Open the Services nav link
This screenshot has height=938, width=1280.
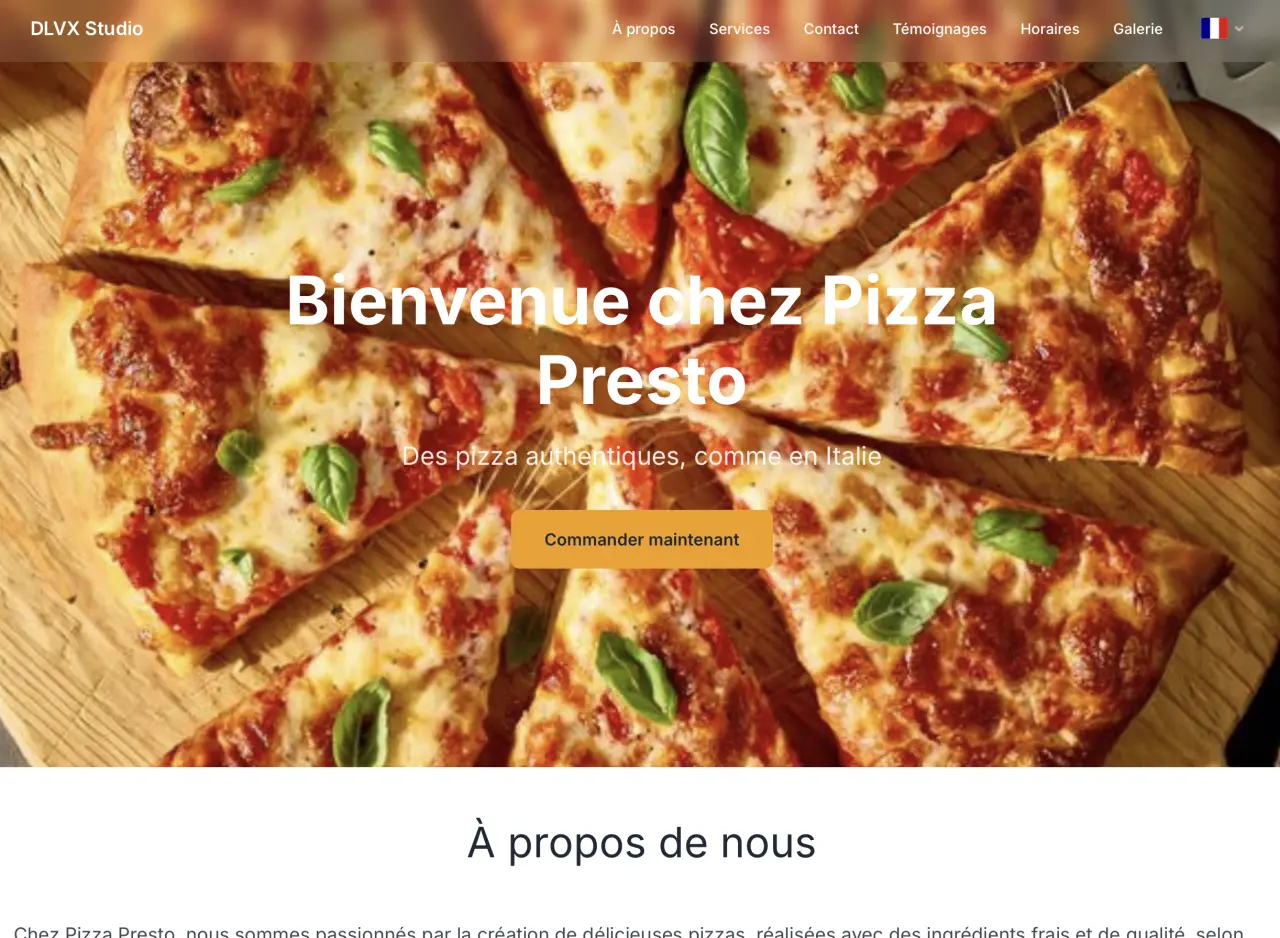(739, 29)
